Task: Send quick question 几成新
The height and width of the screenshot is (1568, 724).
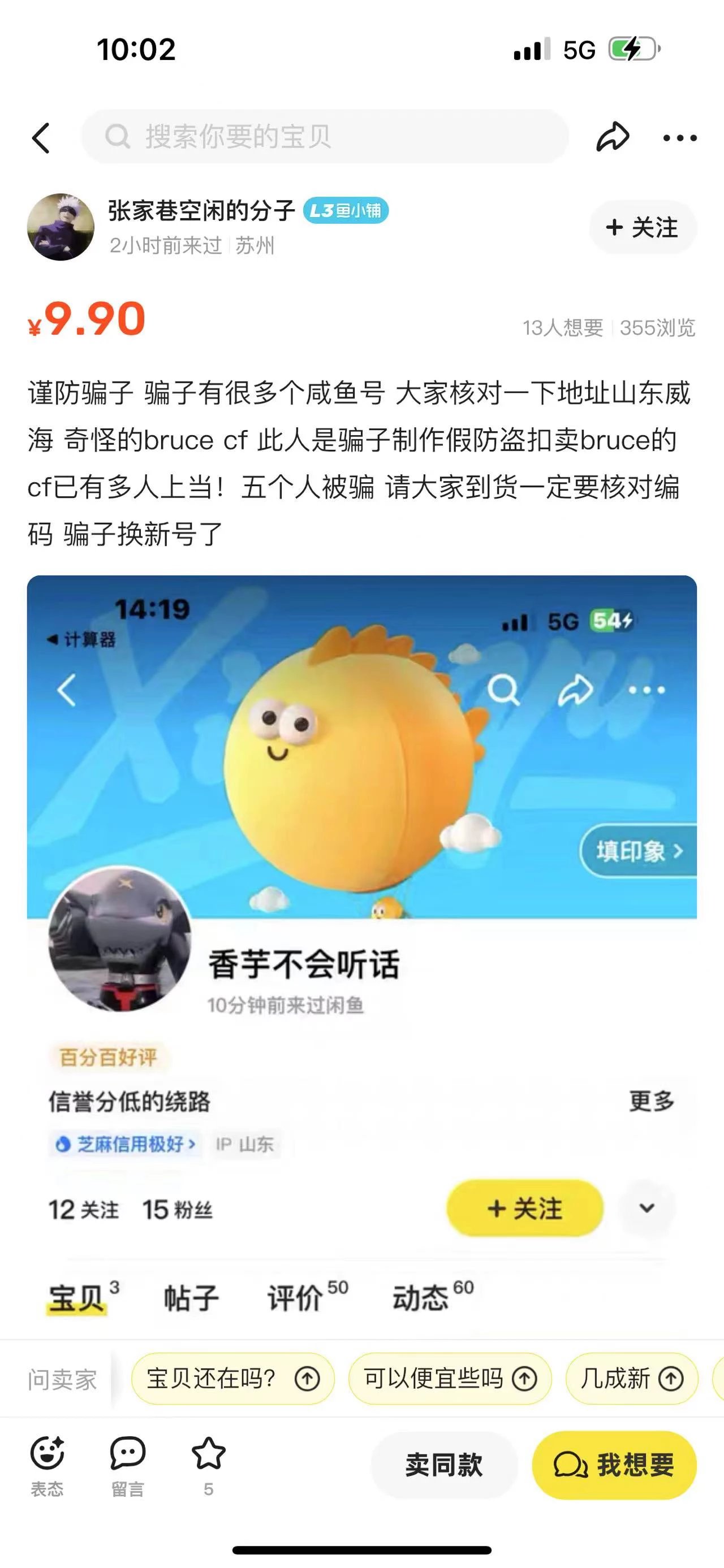Action: 631,1379
